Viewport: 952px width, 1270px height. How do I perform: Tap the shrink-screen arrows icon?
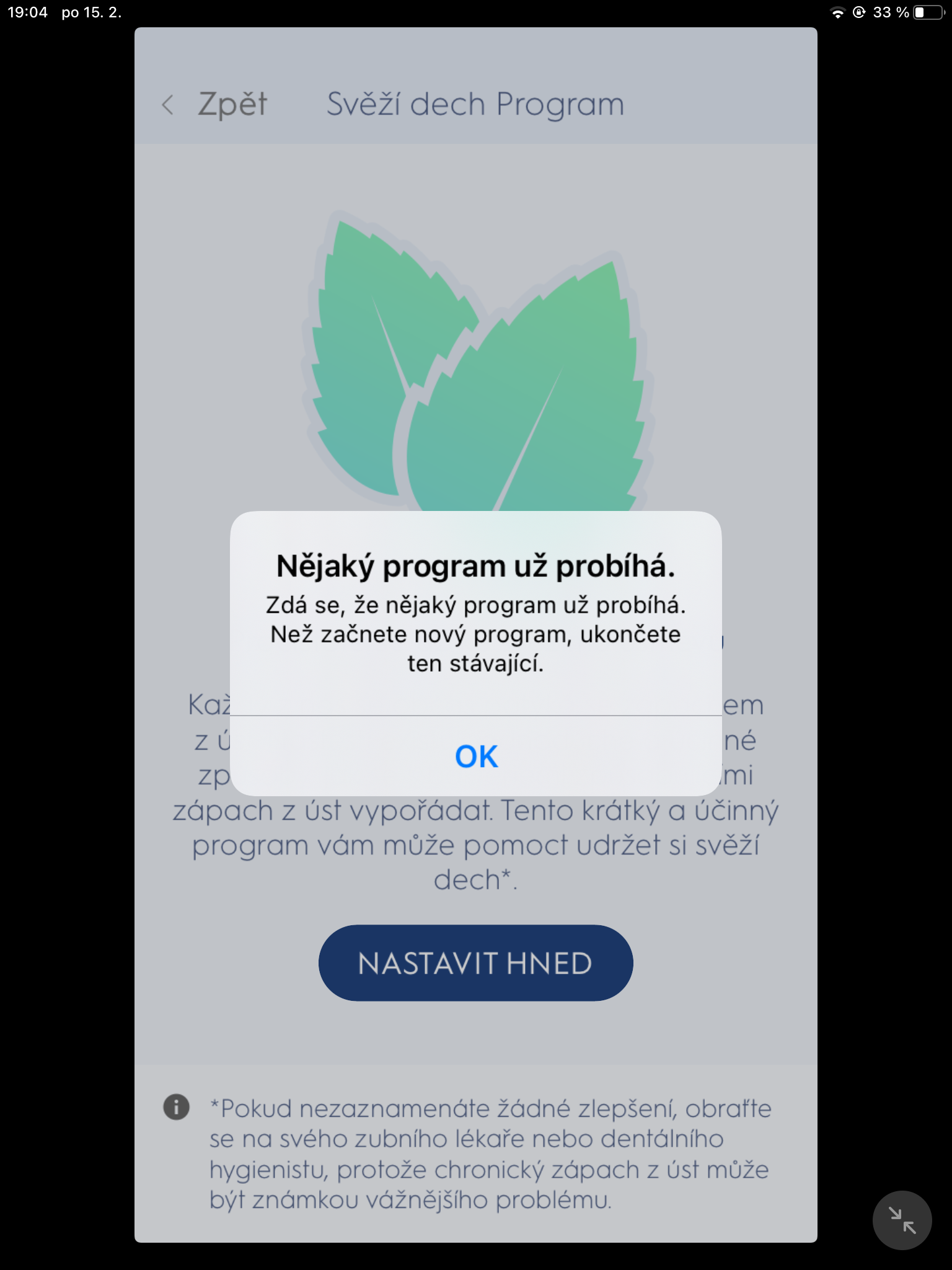pos(902,1220)
